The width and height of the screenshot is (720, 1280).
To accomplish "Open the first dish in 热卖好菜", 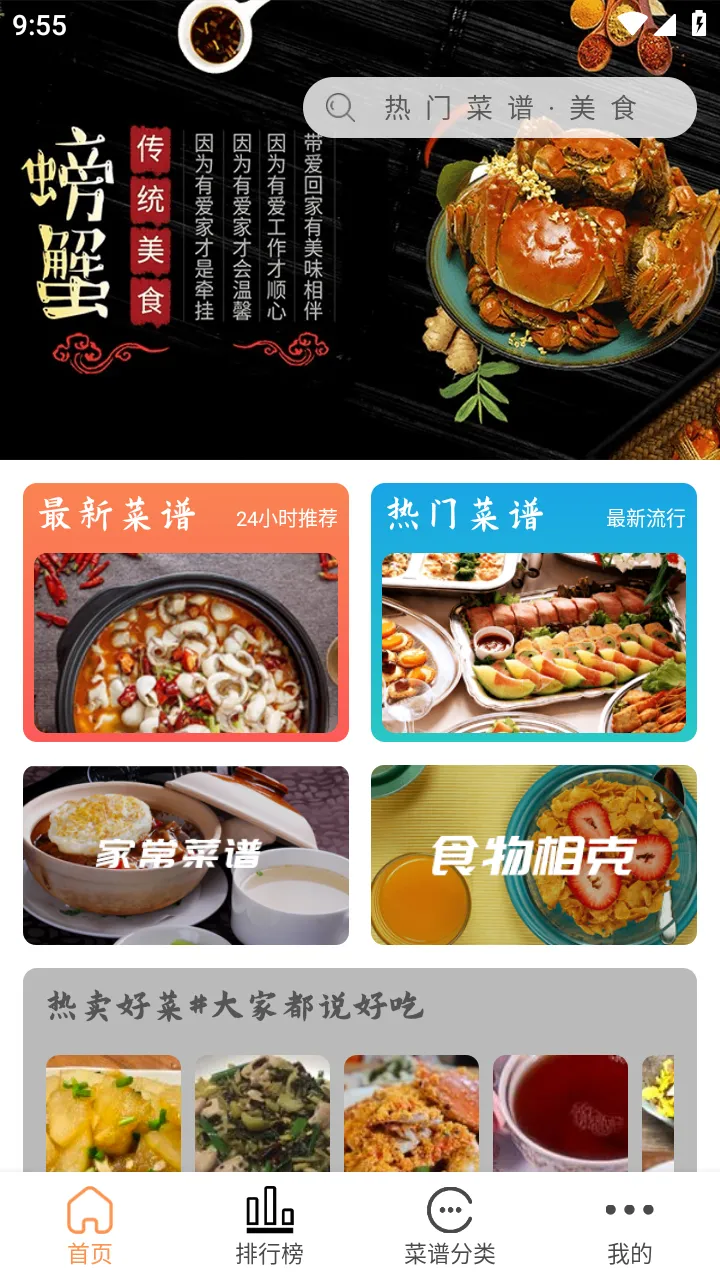I will point(113,1112).
